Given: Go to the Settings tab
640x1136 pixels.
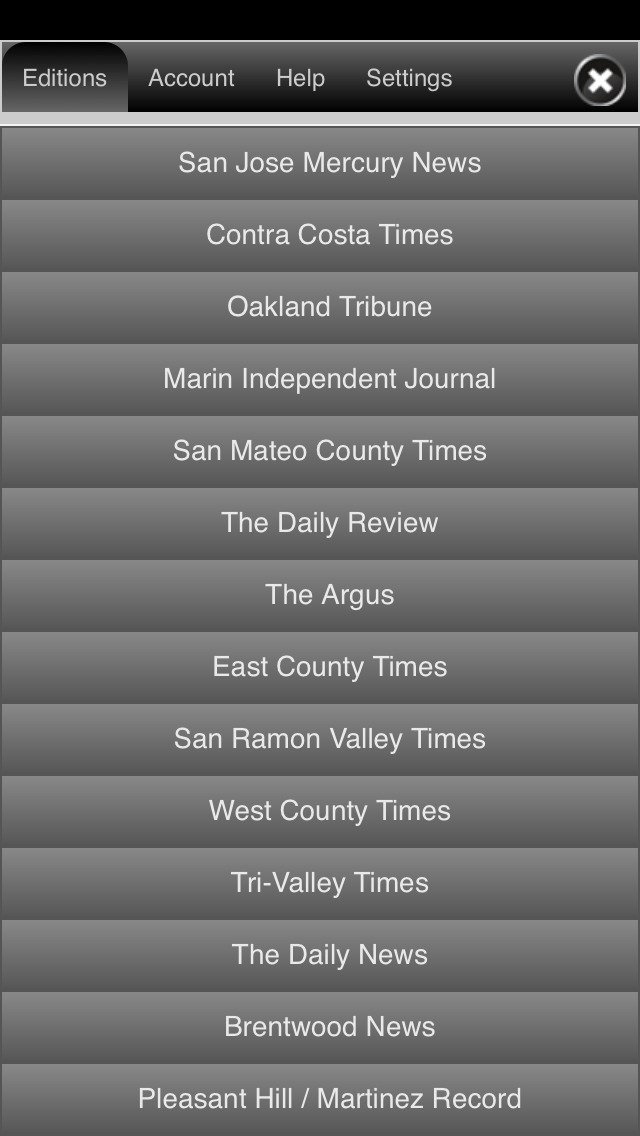Looking at the screenshot, I should 409,78.
